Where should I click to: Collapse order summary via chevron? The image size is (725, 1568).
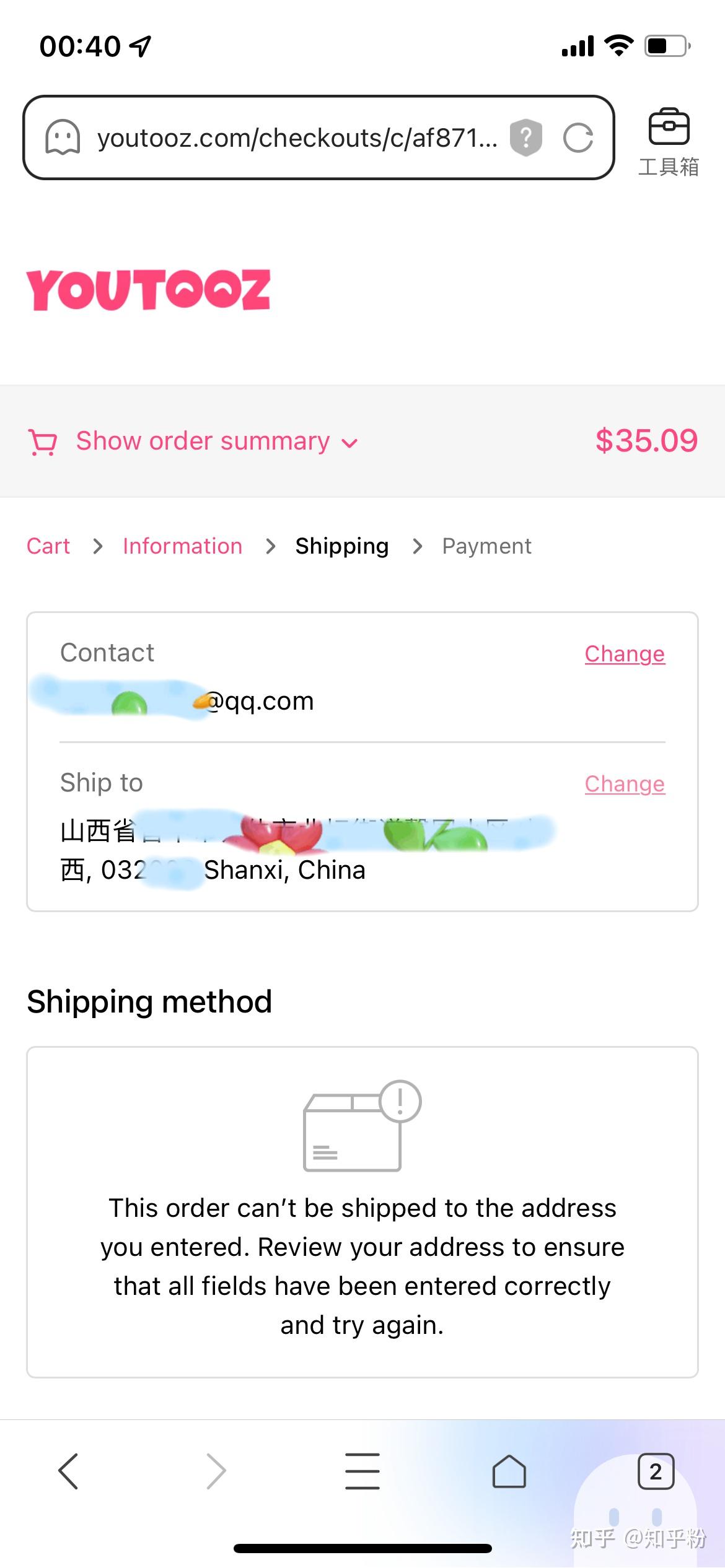point(349,443)
